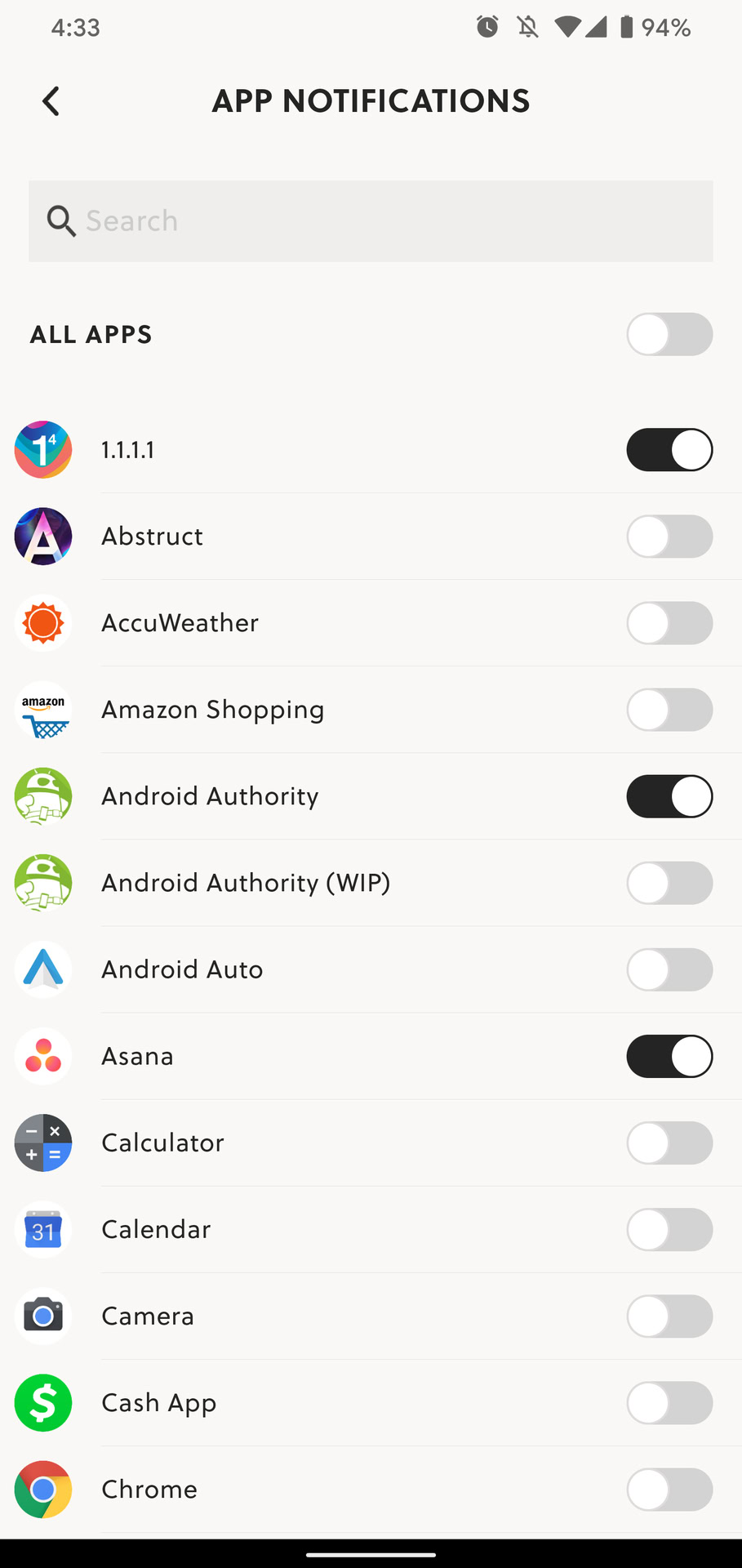Toggle Calendar notifications on
Image resolution: width=742 pixels, height=1568 pixels.
click(x=669, y=1229)
